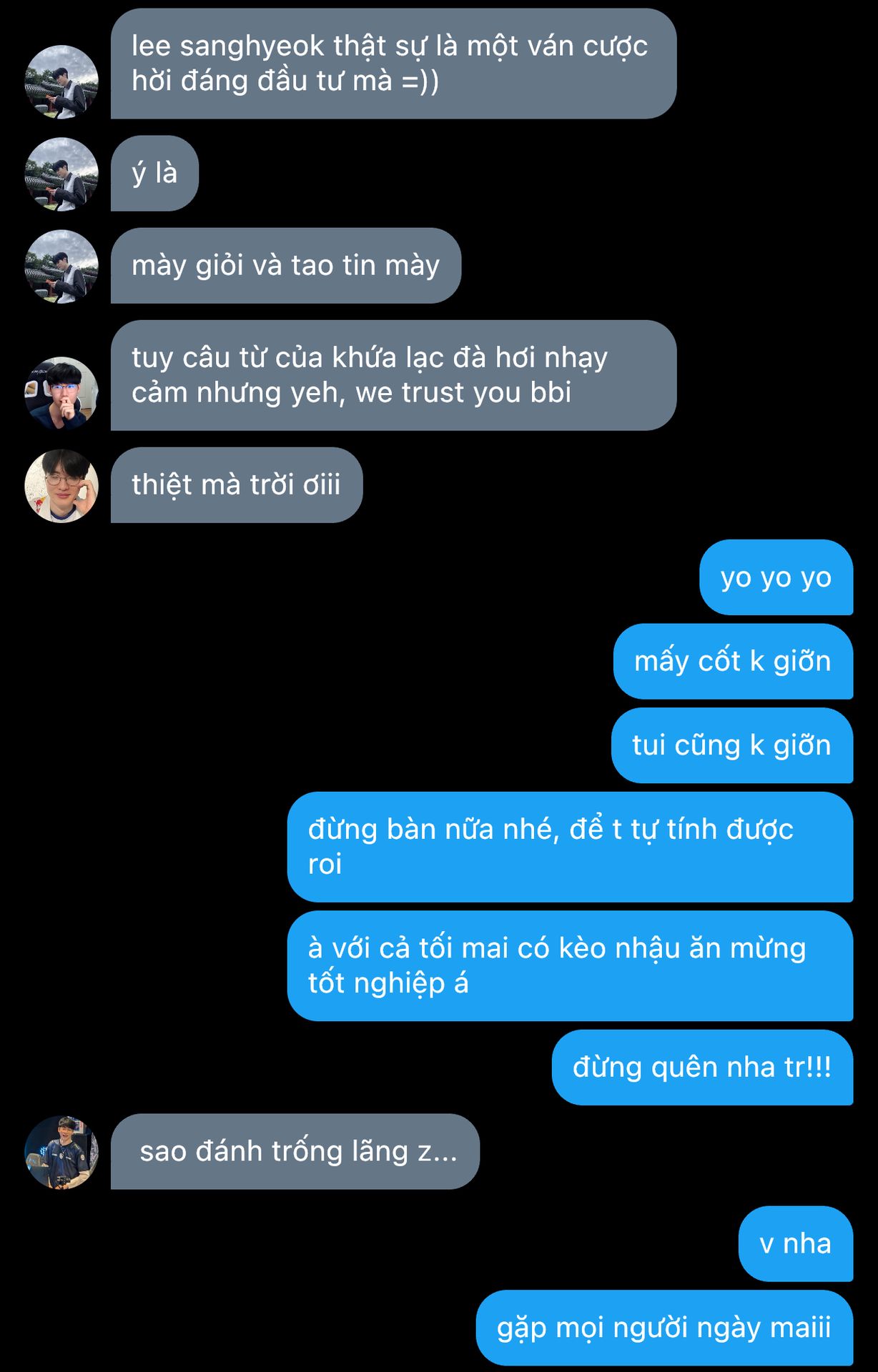View profile beside "mày giỏi và tao tin mày"
Viewport: 878px width, 1372px height.
(x=61, y=266)
